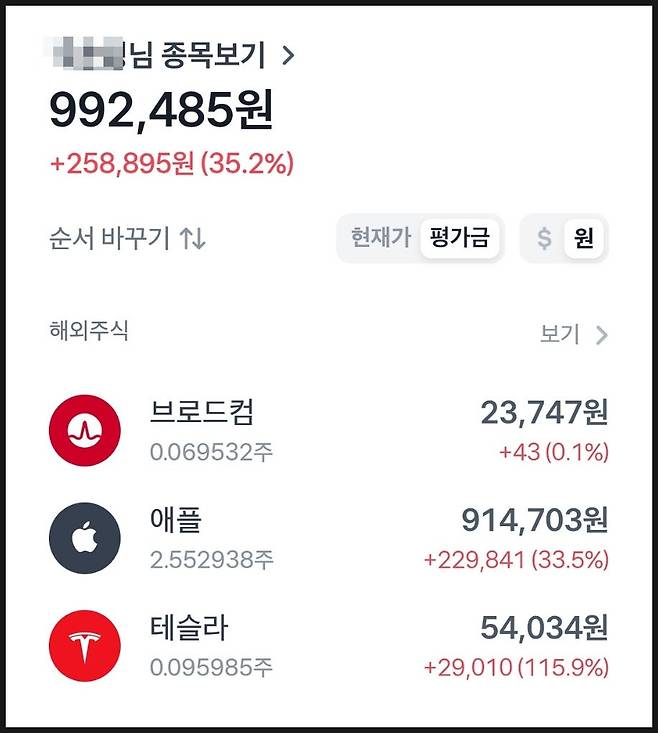658x733 pixels.
Task: Open the 브로드컴 stock row
Action: (328, 431)
